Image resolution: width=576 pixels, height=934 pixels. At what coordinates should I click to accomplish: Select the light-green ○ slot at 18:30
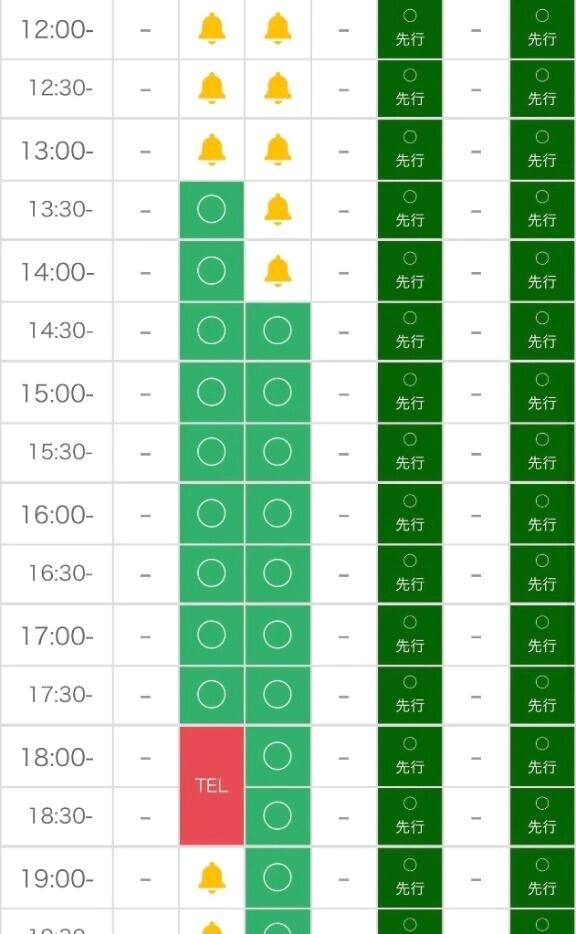point(278,816)
